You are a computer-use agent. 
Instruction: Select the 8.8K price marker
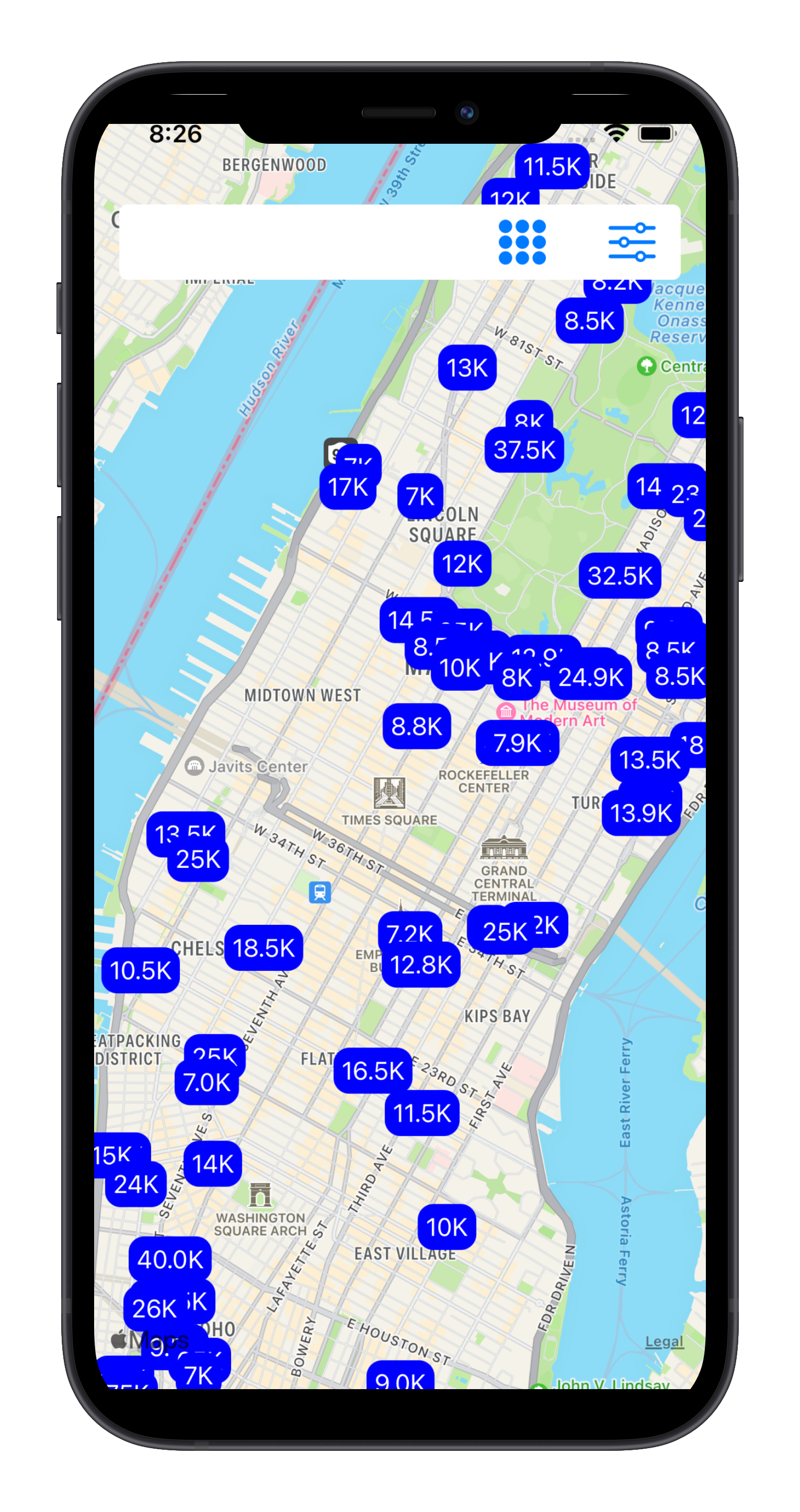pos(417,726)
